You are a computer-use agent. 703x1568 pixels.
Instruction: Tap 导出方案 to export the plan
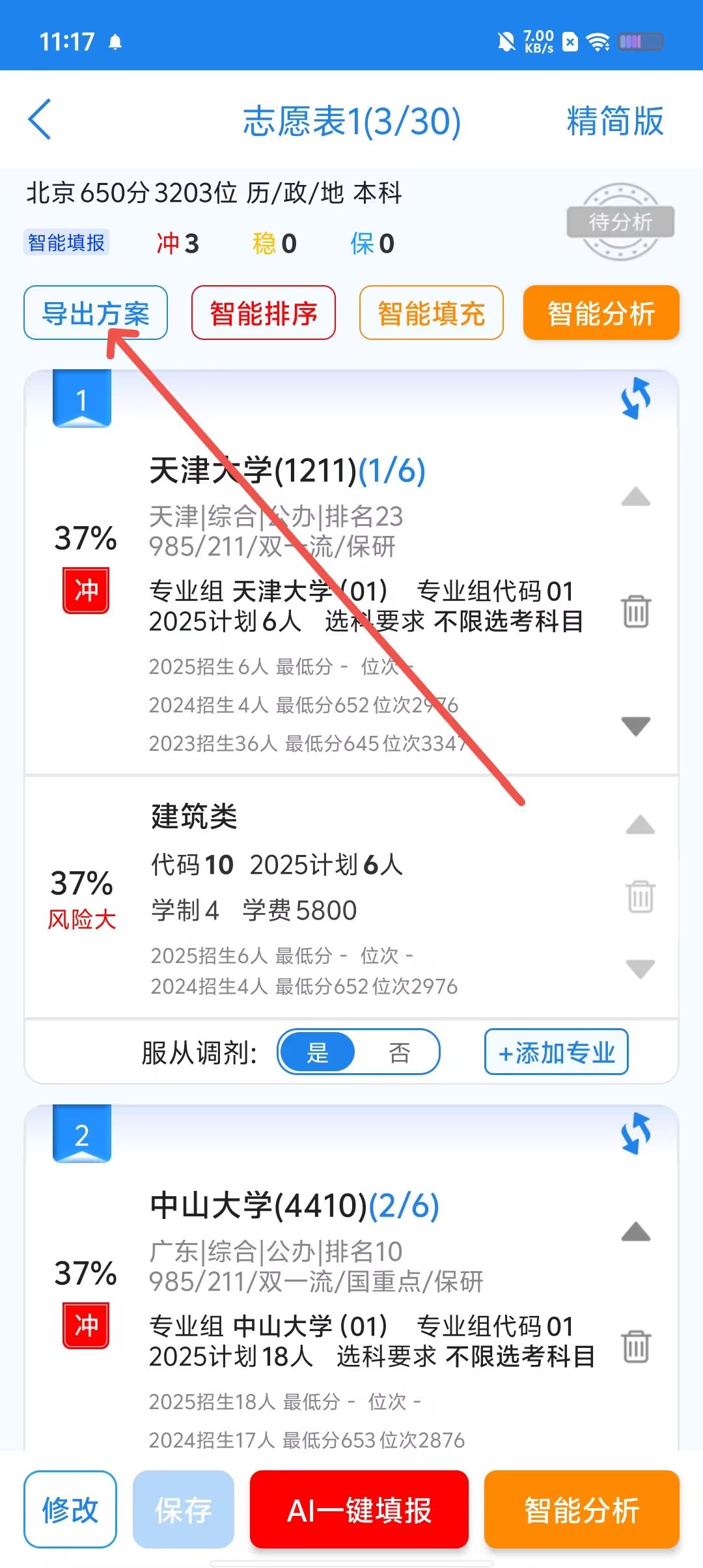[x=96, y=313]
